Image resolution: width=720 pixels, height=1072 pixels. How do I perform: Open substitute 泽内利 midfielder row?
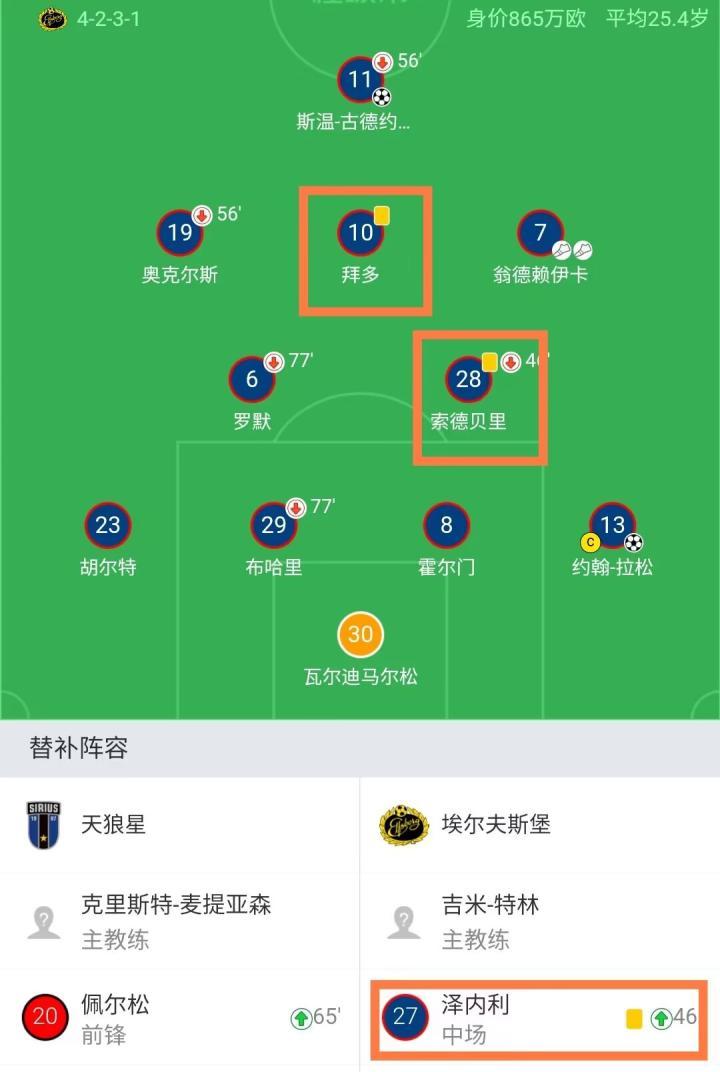pos(538,1019)
